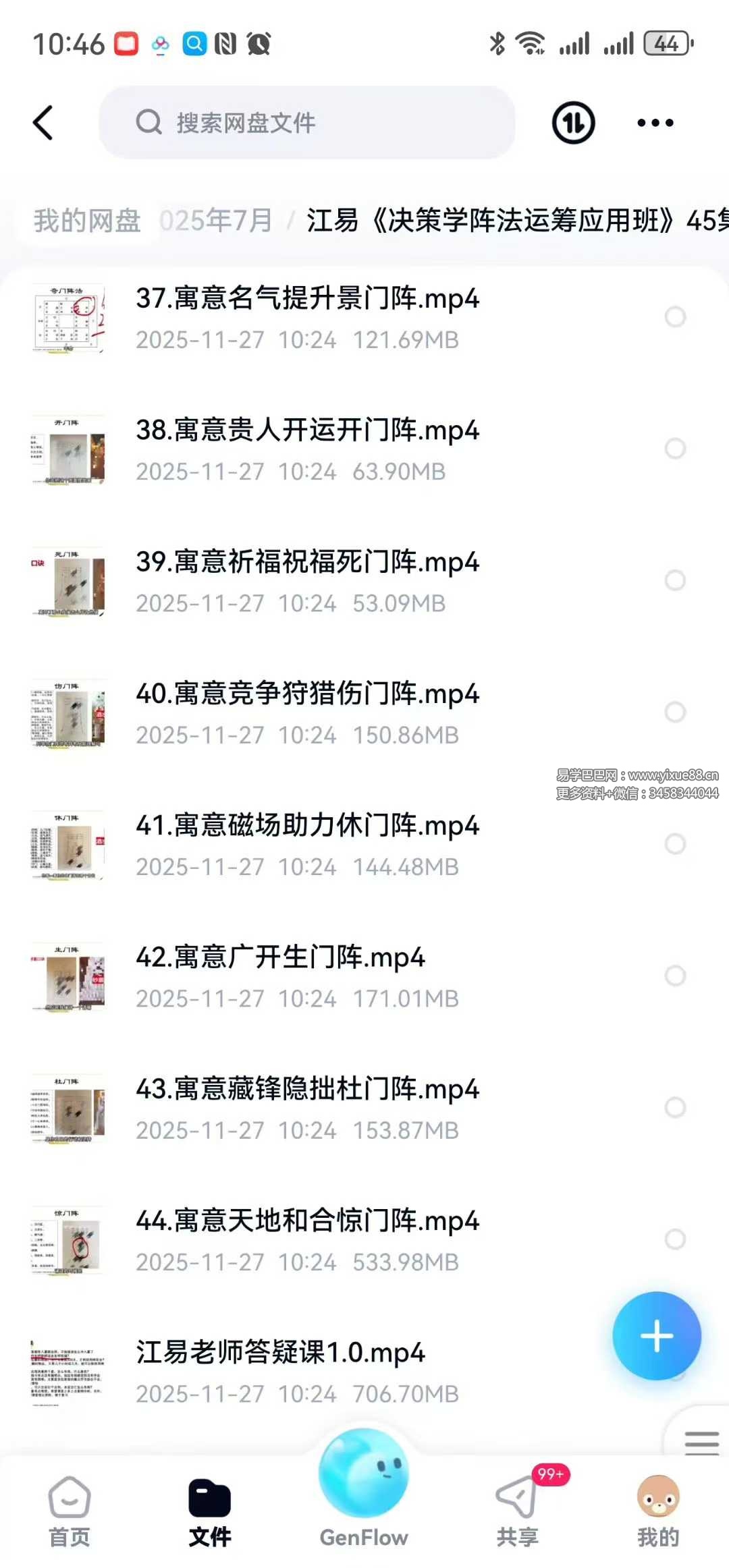This screenshot has height=1568, width=729.
Task: Open 江易老师答疑课1.0.mp4
Action: pyautogui.click(x=280, y=1371)
